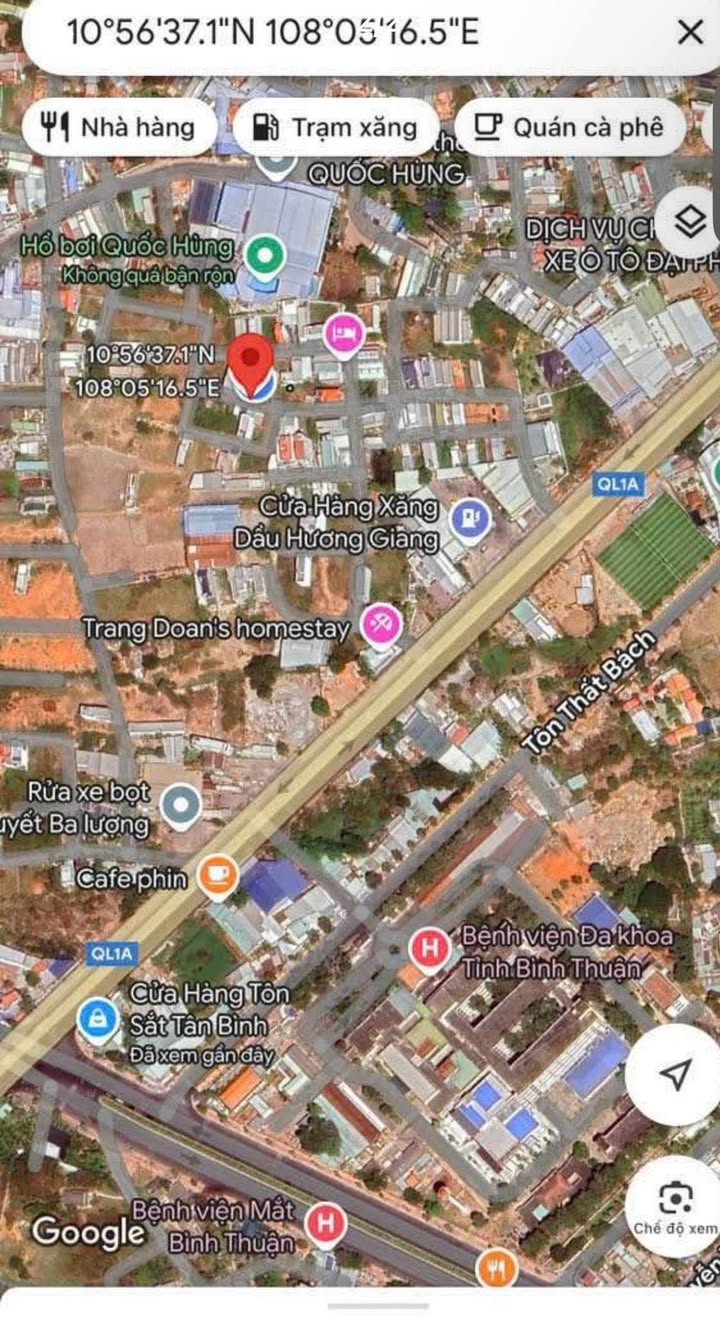
Task: Filter by Nhà hàng chip
Action: click(119, 127)
